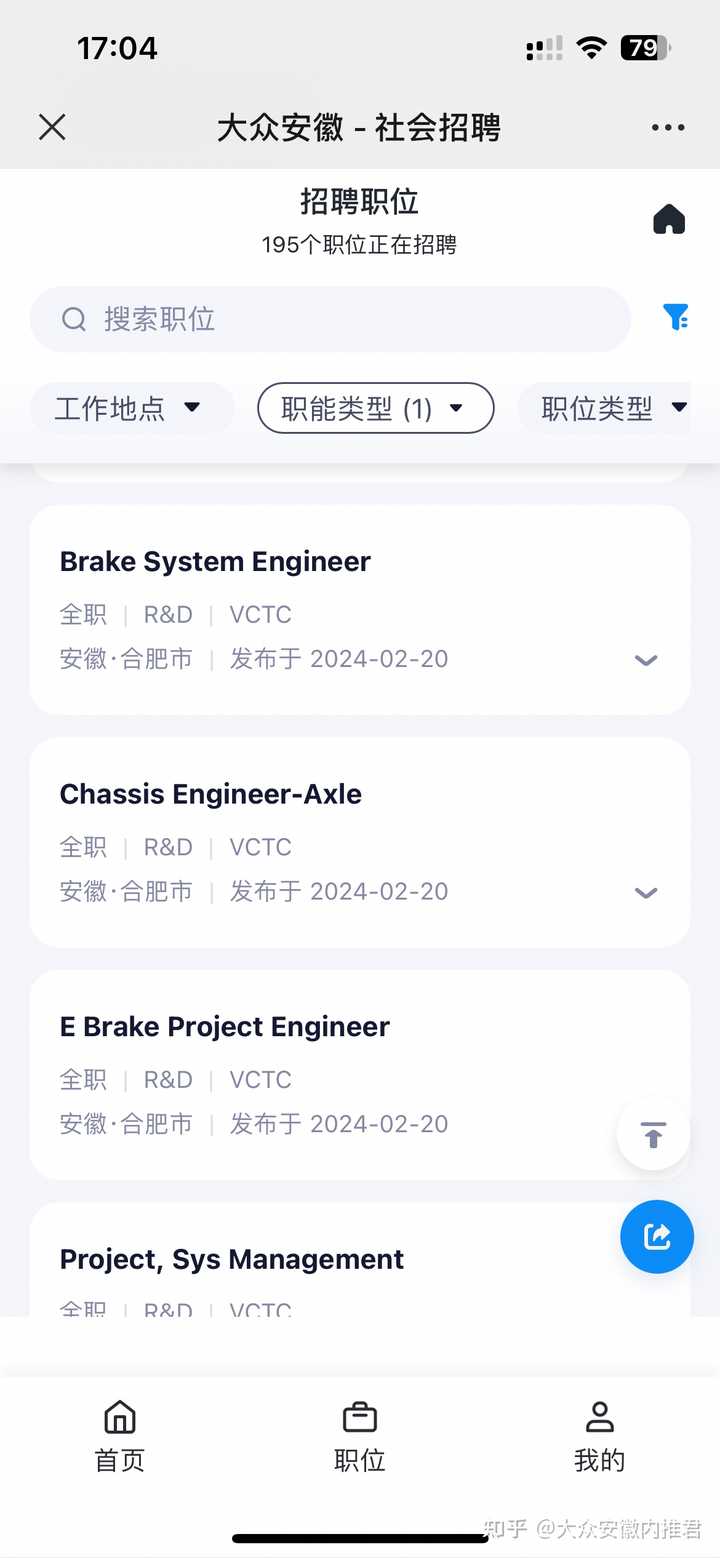Open the 职能类型 (1) filter dropdown
Screen dimensions: 720x1558
pos(375,408)
